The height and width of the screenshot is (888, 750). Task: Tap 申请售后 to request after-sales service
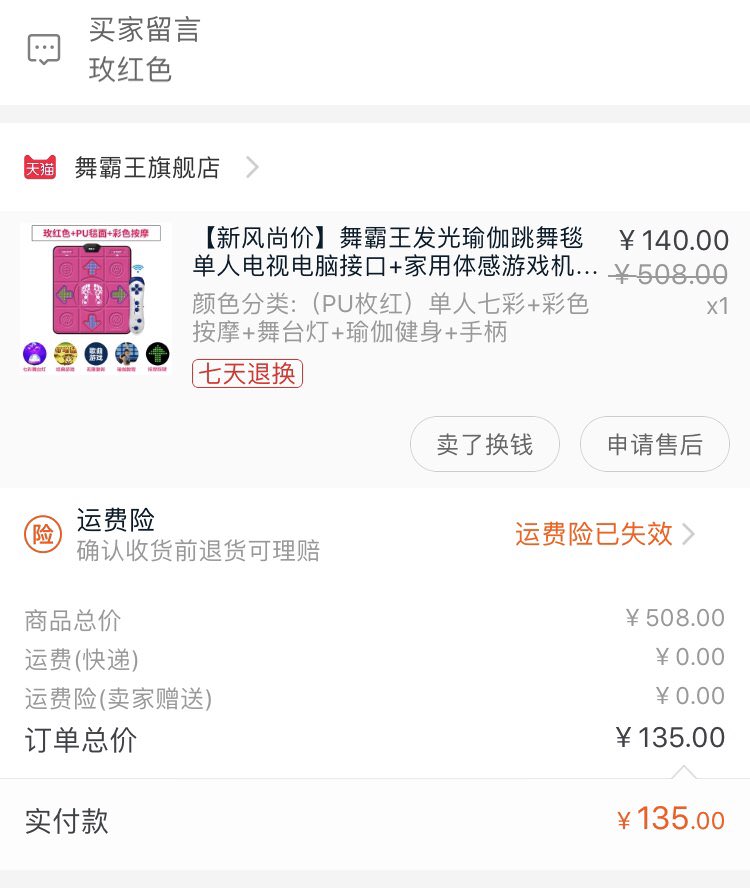655,444
